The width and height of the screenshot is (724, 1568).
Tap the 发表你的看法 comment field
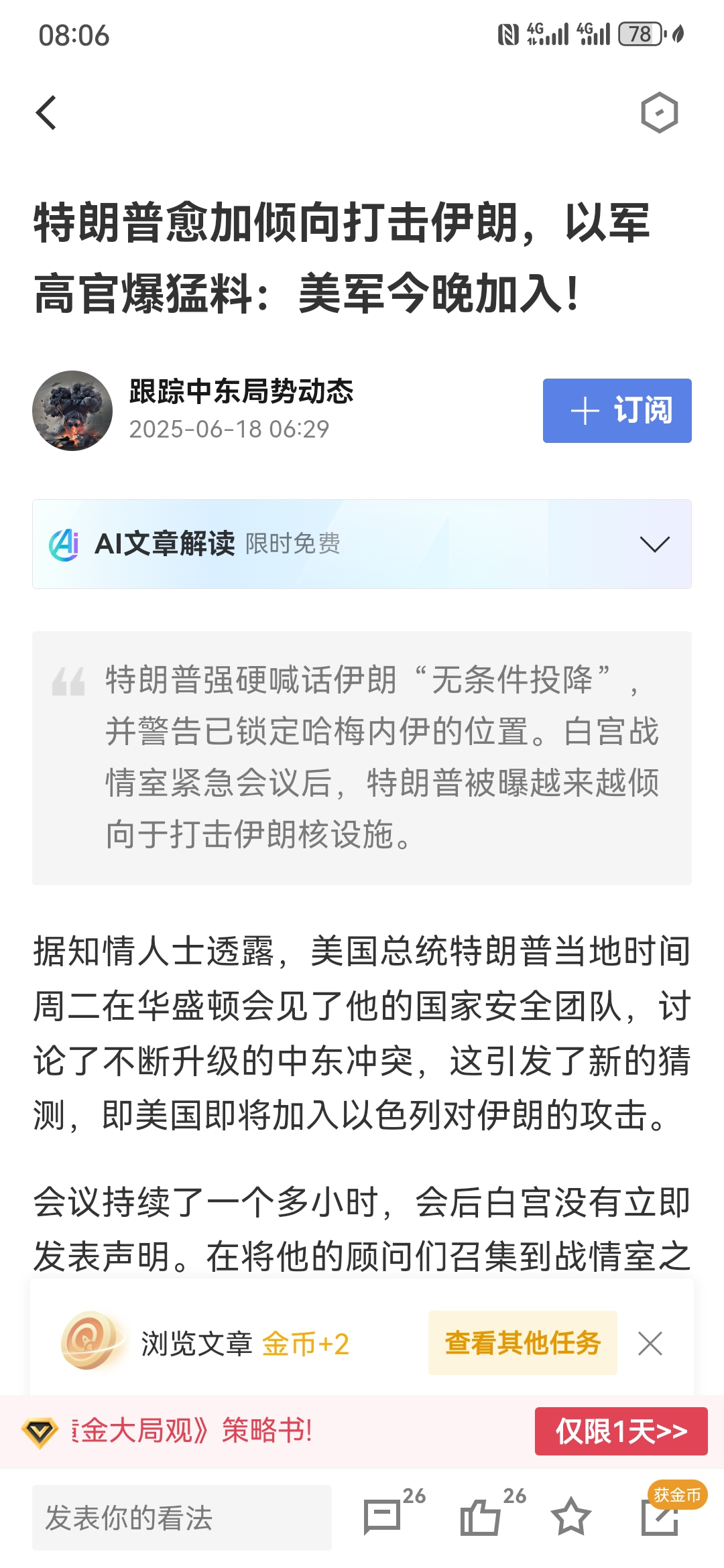[182, 1517]
